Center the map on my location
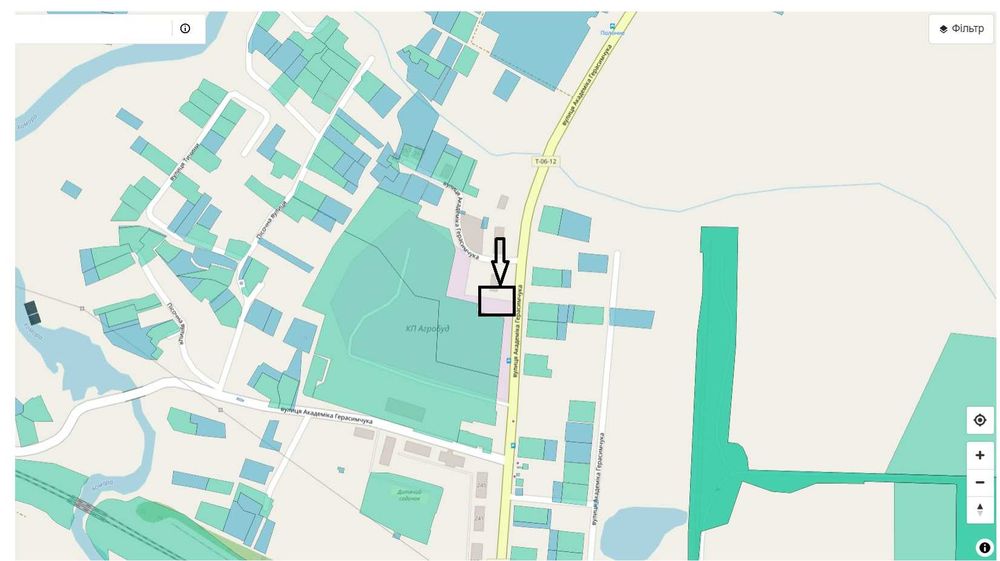The height and width of the screenshot is (561, 1000). [x=980, y=420]
